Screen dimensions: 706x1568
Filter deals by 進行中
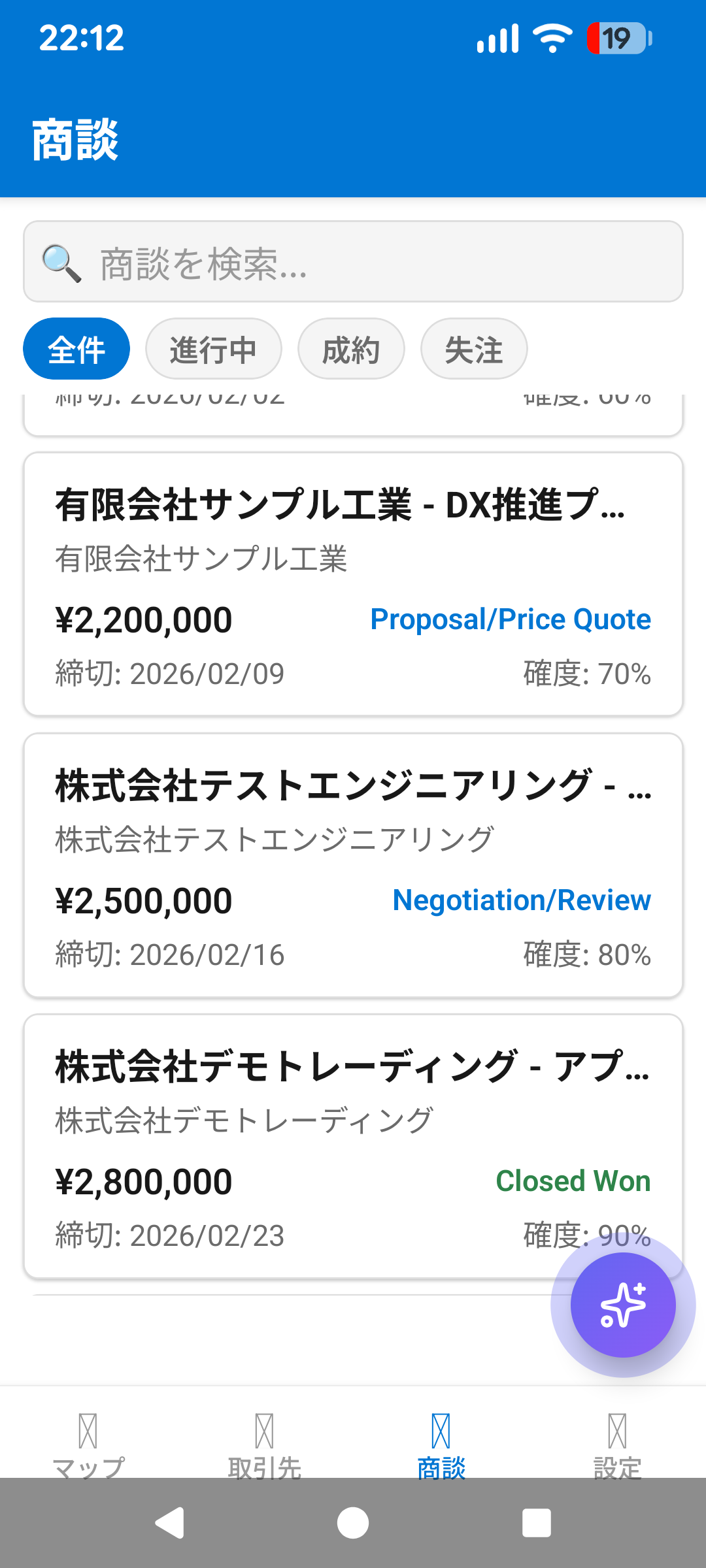click(x=213, y=349)
